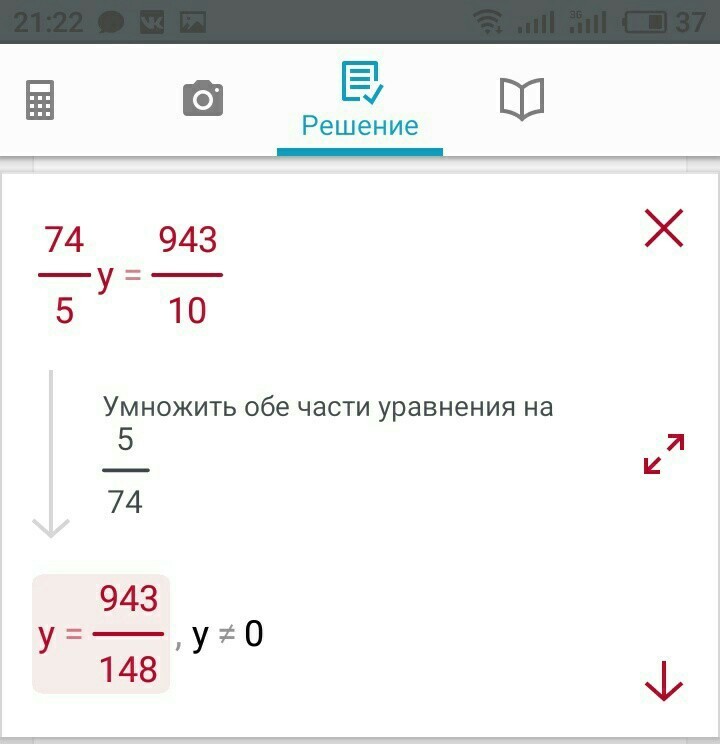Go to next step with down arrow
This screenshot has width=720, height=744.
pyautogui.click(x=664, y=681)
